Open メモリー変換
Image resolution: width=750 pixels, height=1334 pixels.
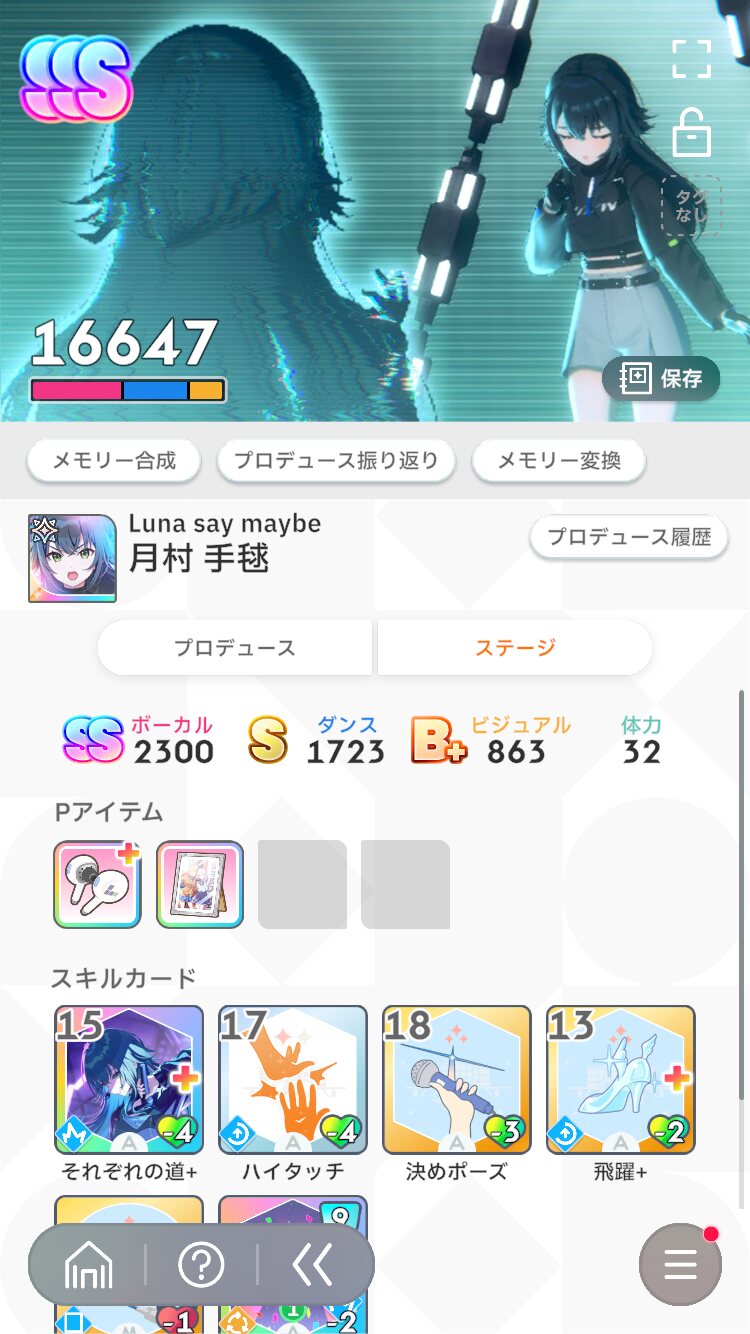559,460
